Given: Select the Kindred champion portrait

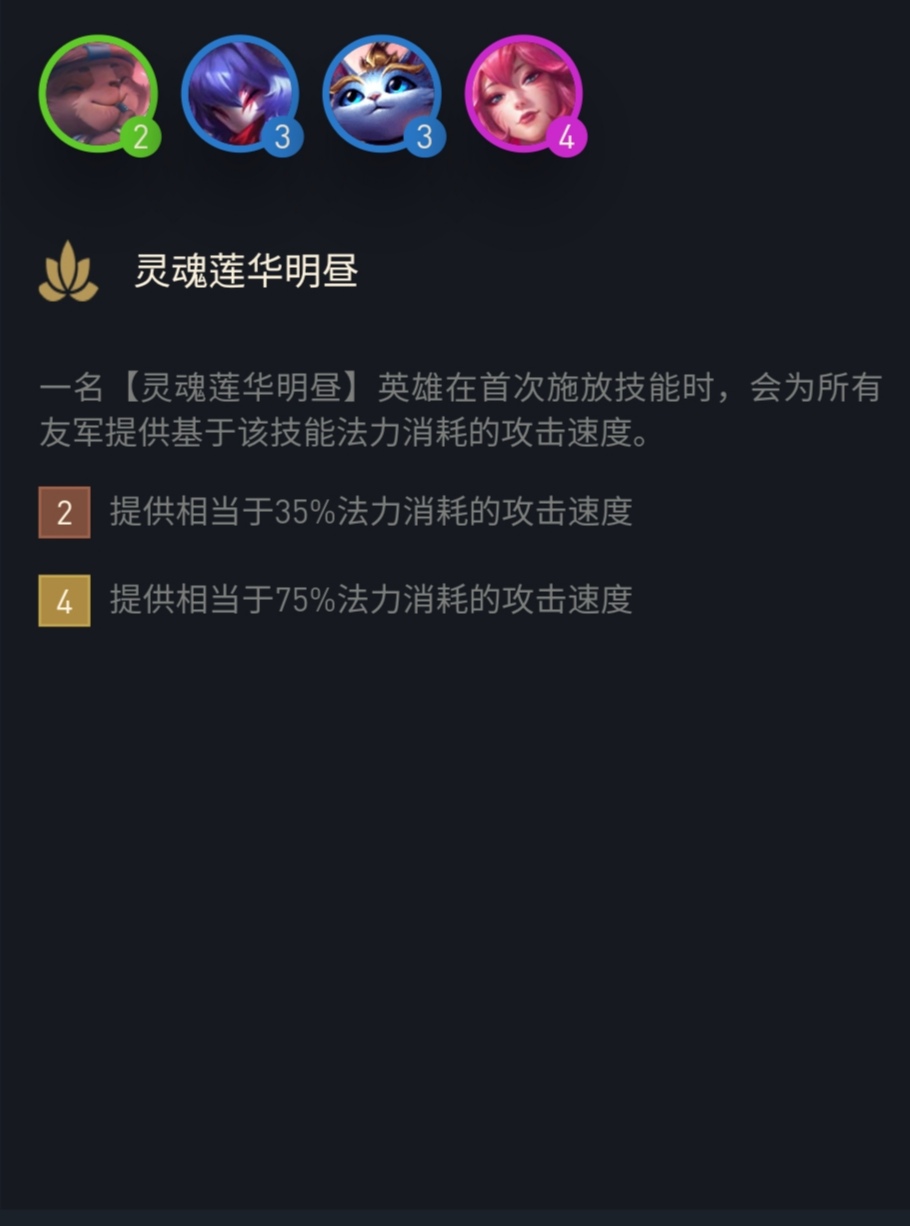Looking at the screenshot, I should click(240, 94).
